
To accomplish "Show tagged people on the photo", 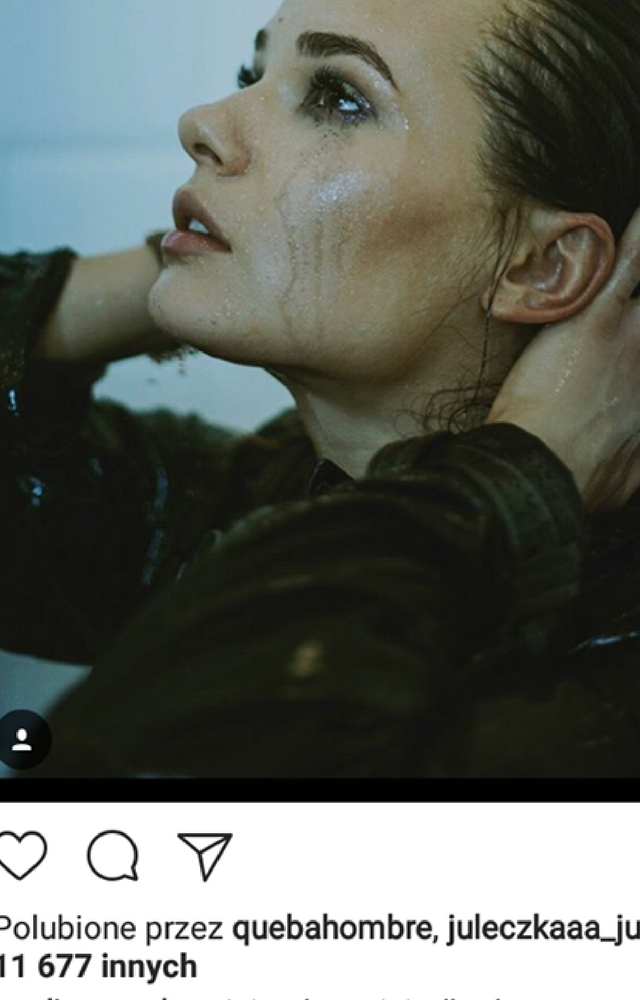I will coord(23,740).
